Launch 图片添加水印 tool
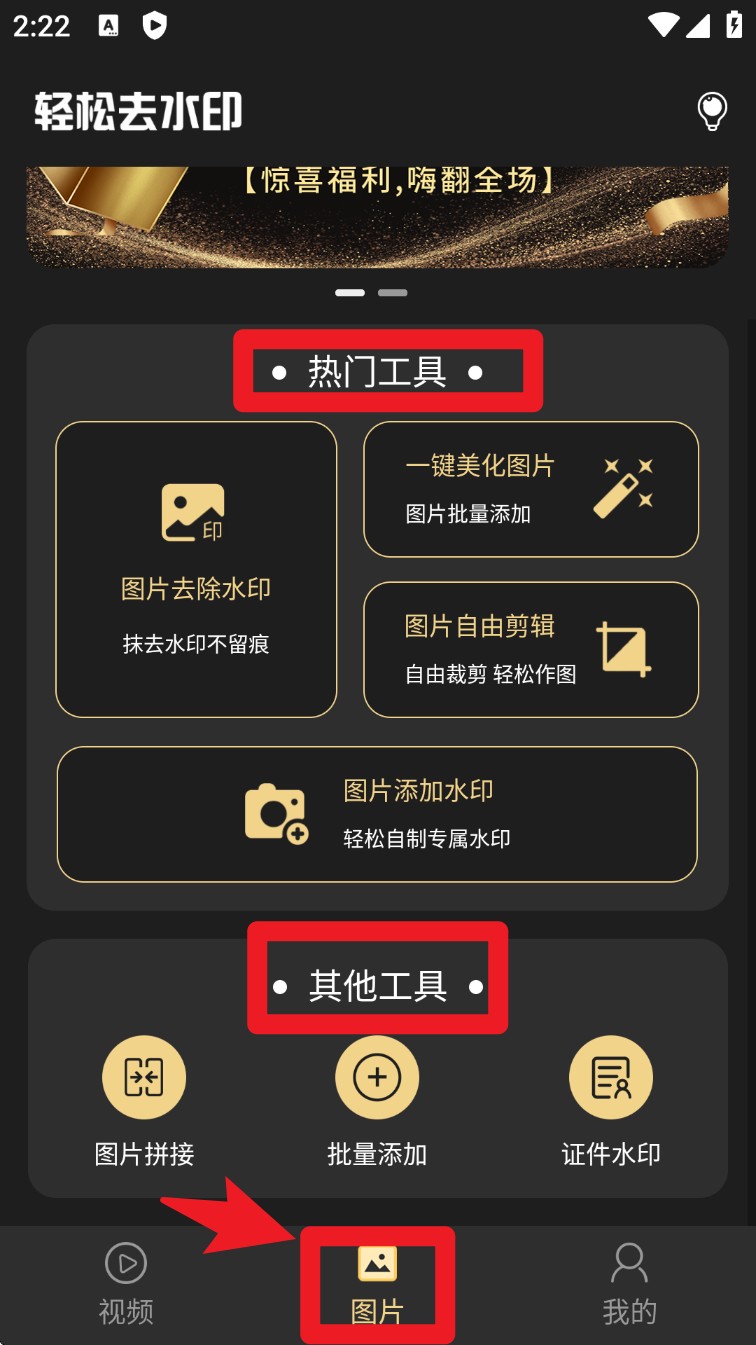The width and height of the screenshot is (756, 1345). pyautogui.click(x=377, y=814)
